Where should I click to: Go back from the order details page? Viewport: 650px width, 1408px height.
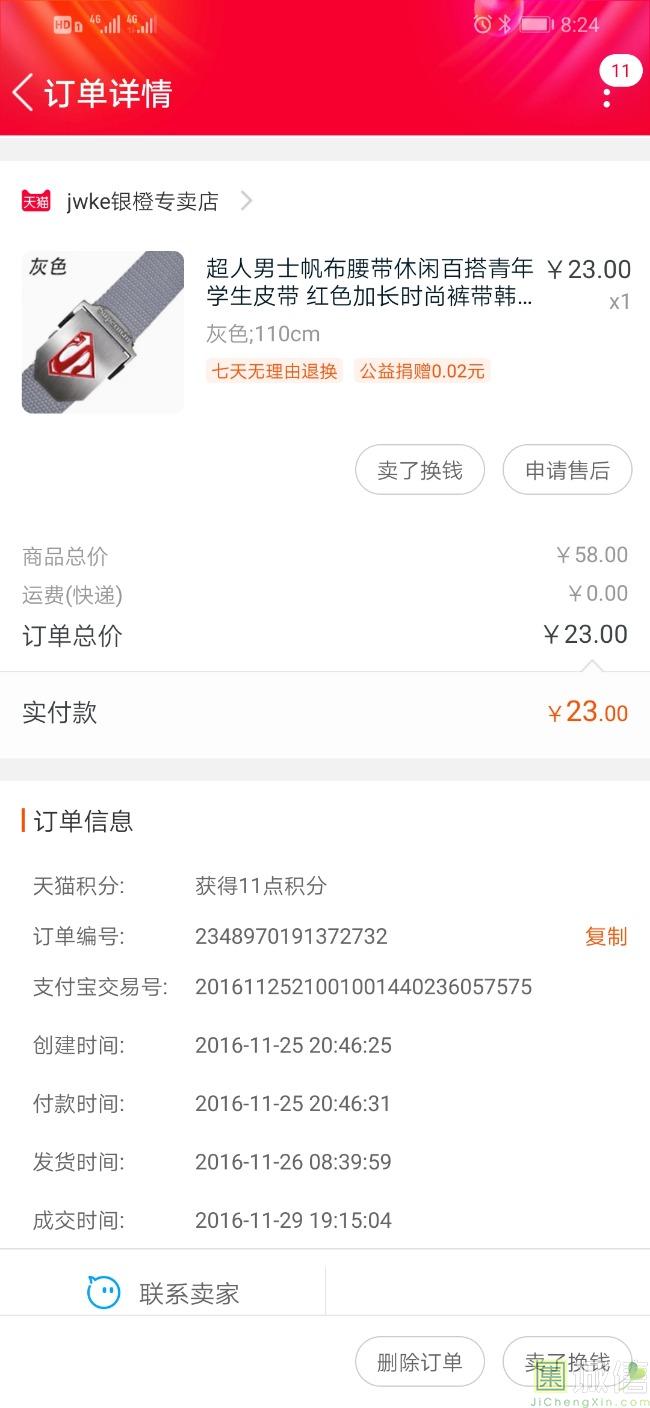pyautogui.click(x=23, y=93)
